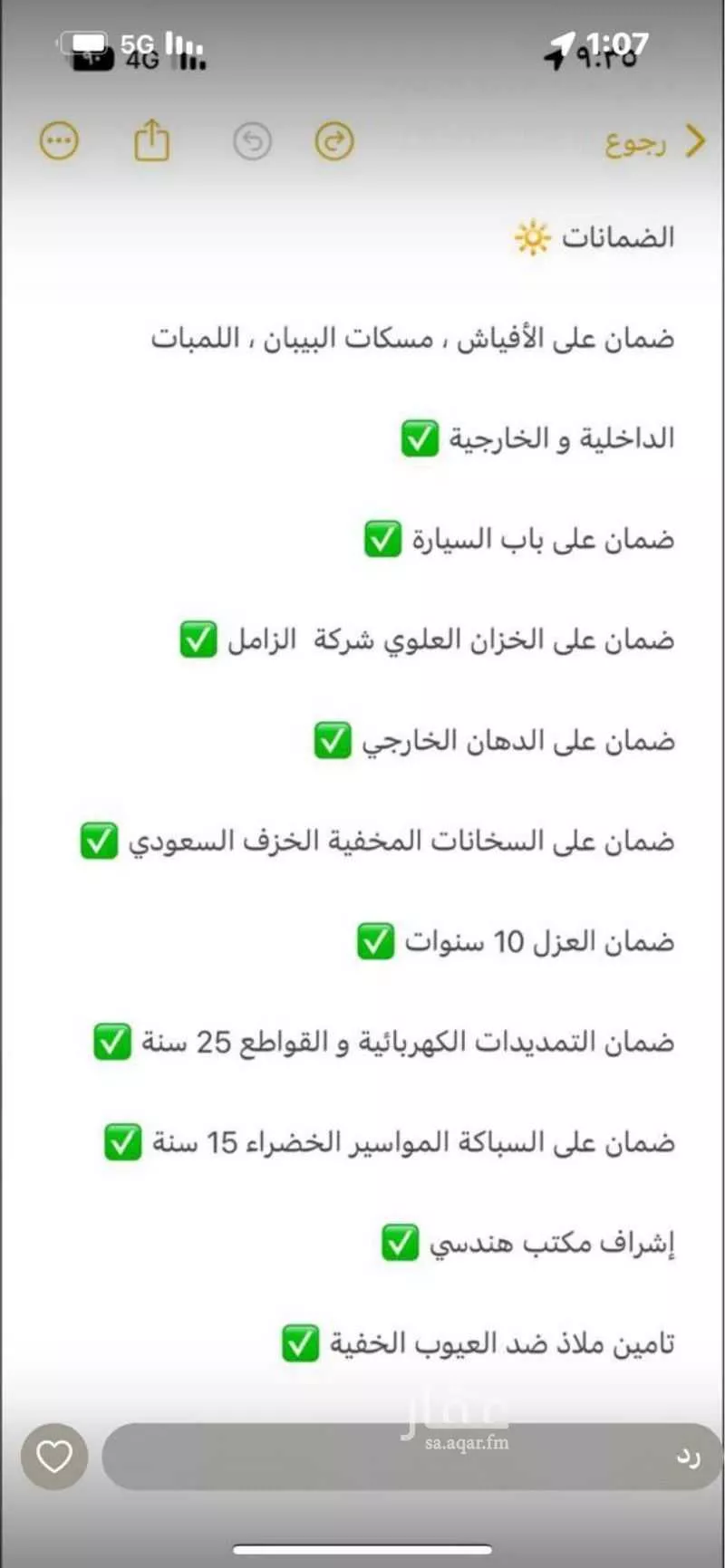725x1568 pixels.
Task: Tap the undo arrow icon
Action: pyautogui.click(x=252, y=140)
